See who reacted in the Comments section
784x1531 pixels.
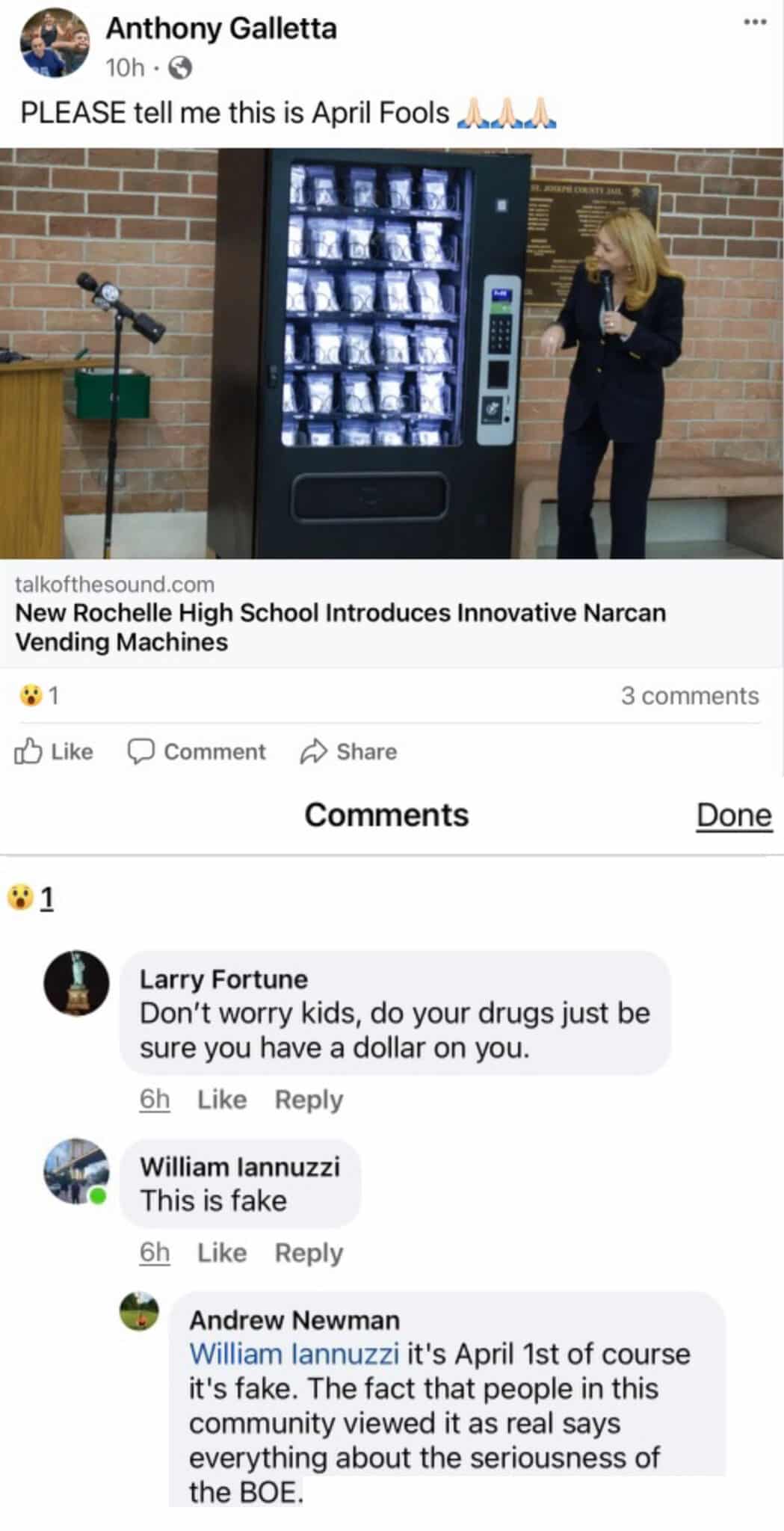[31, 897]
